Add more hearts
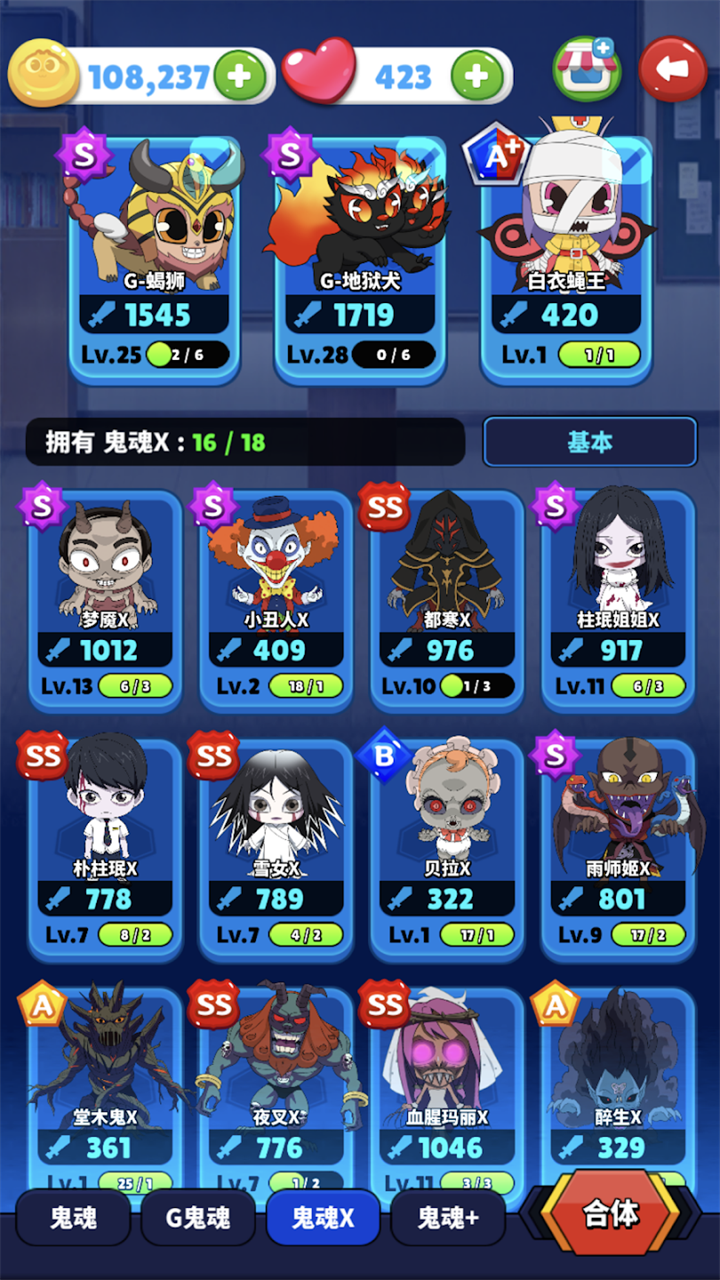Image resolution: width=720 pixels, height=1280 pixels. (477, 75)
